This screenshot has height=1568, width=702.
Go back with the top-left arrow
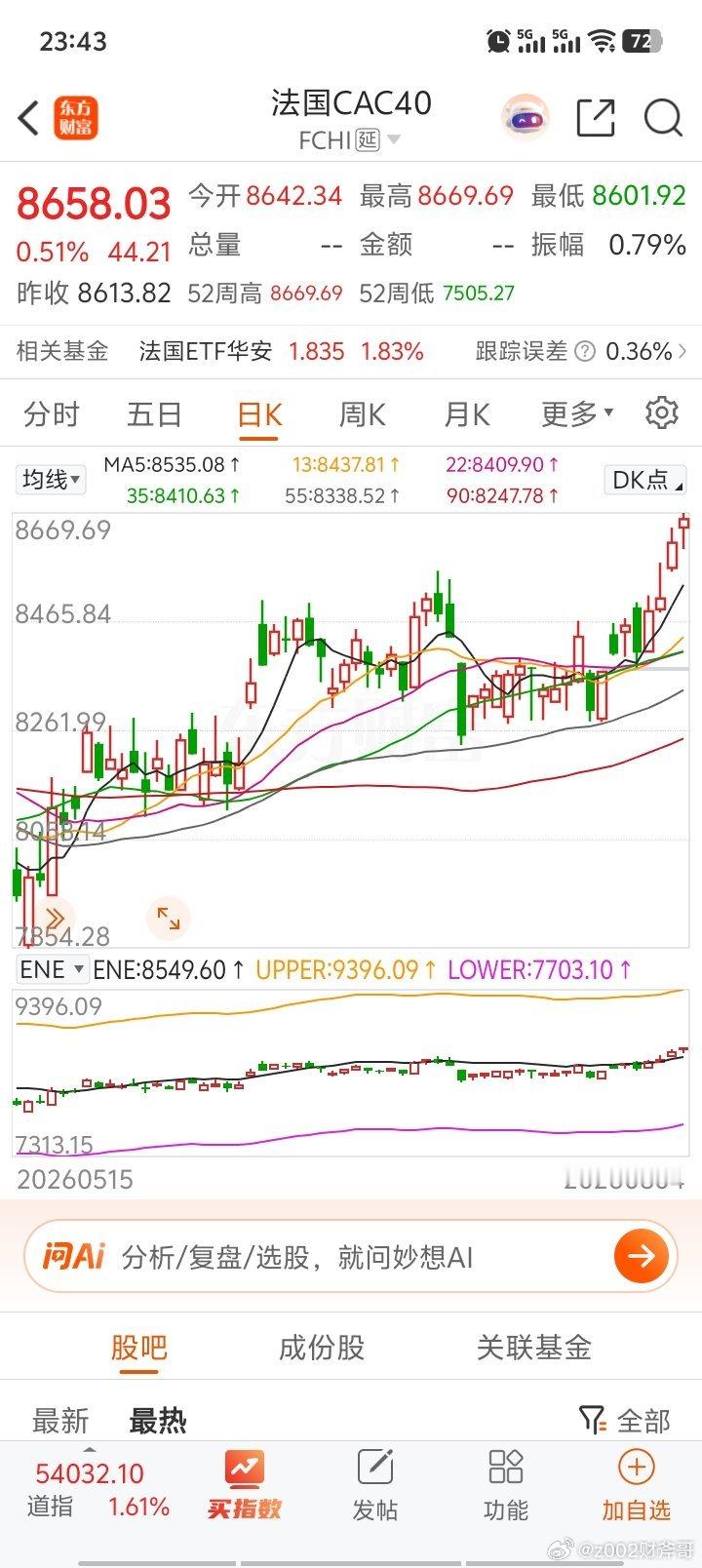pyautogui.click(x=28, y=118)
